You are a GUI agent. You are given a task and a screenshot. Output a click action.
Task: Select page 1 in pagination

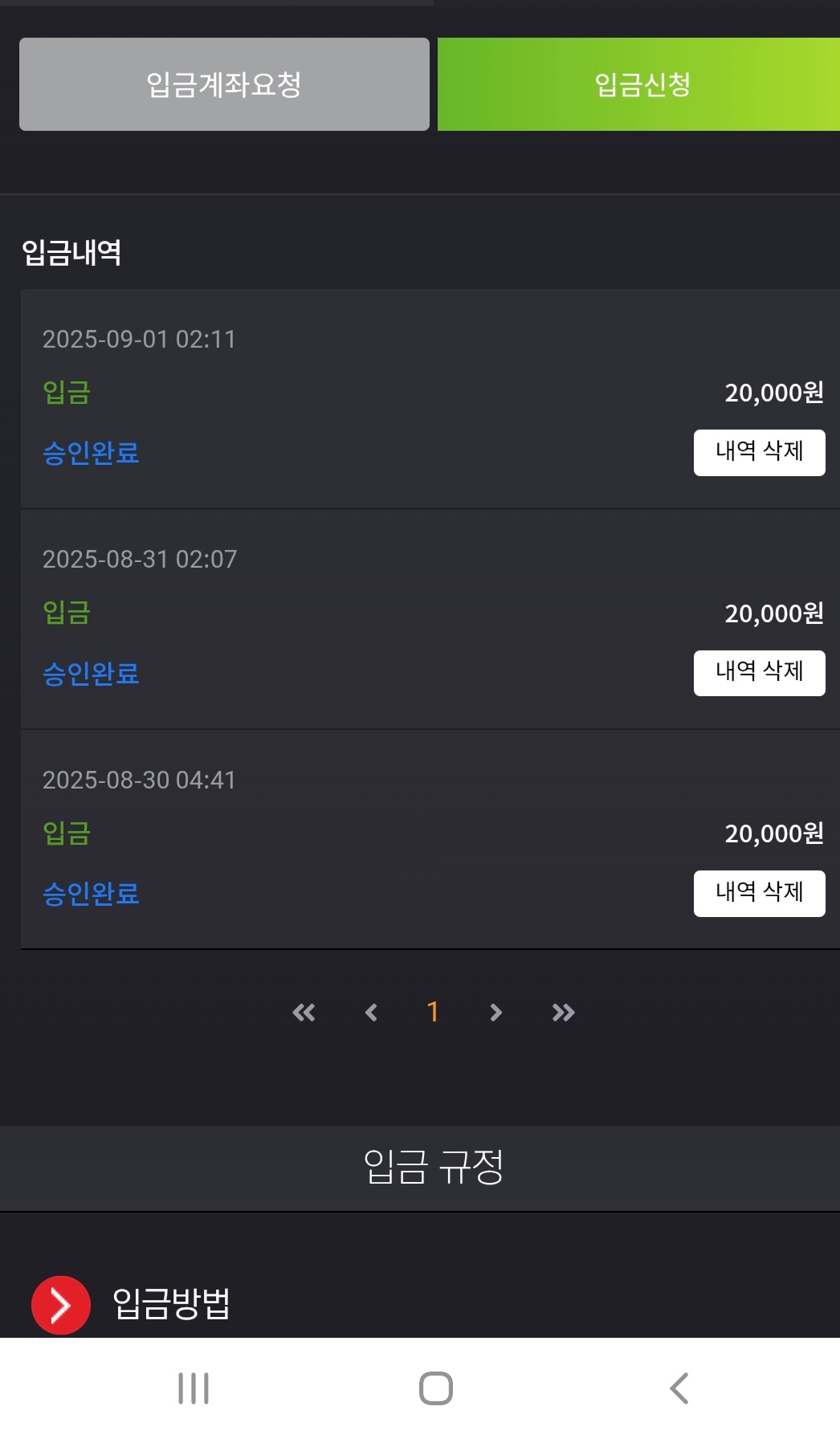point(433,1012)
